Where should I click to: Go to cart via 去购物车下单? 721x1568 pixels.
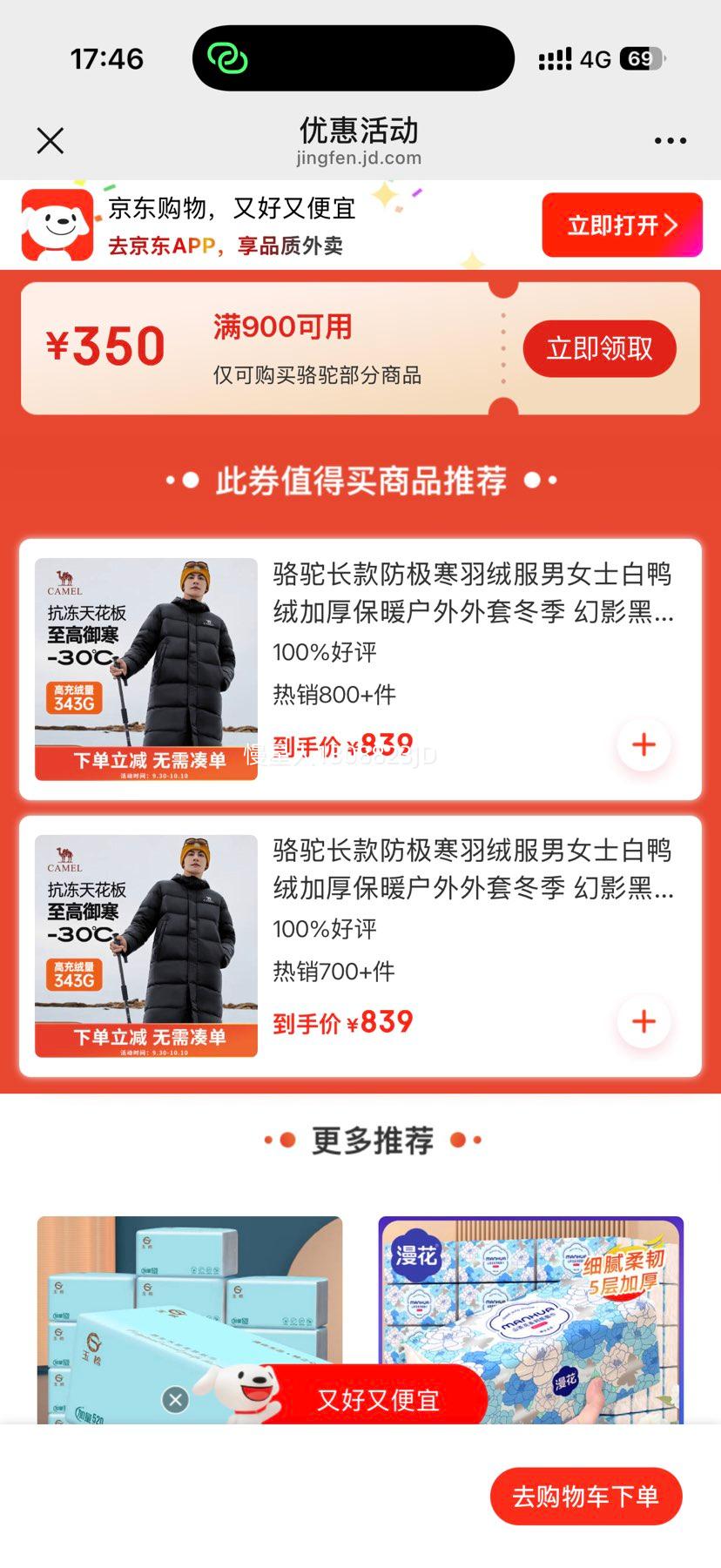click(585, 1496)
